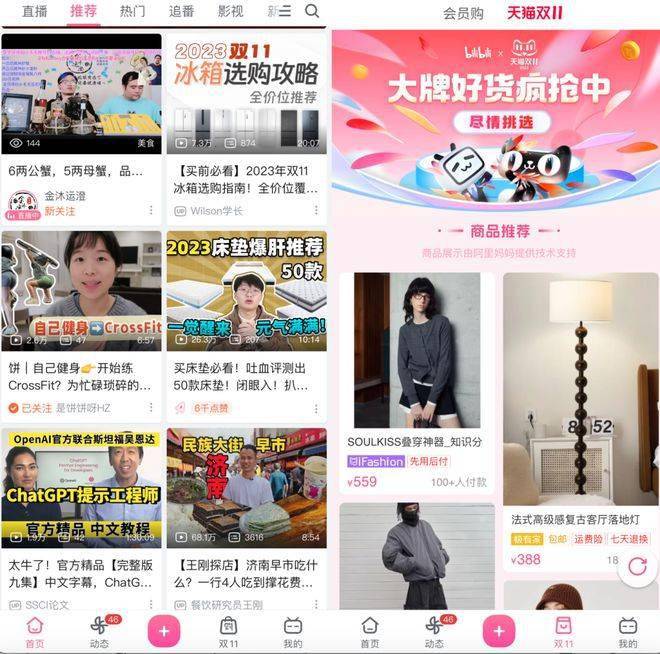The height and width of the screenshot is (654, 660).
Task: Switch to the 热门 tab
Action: [132, 12]
